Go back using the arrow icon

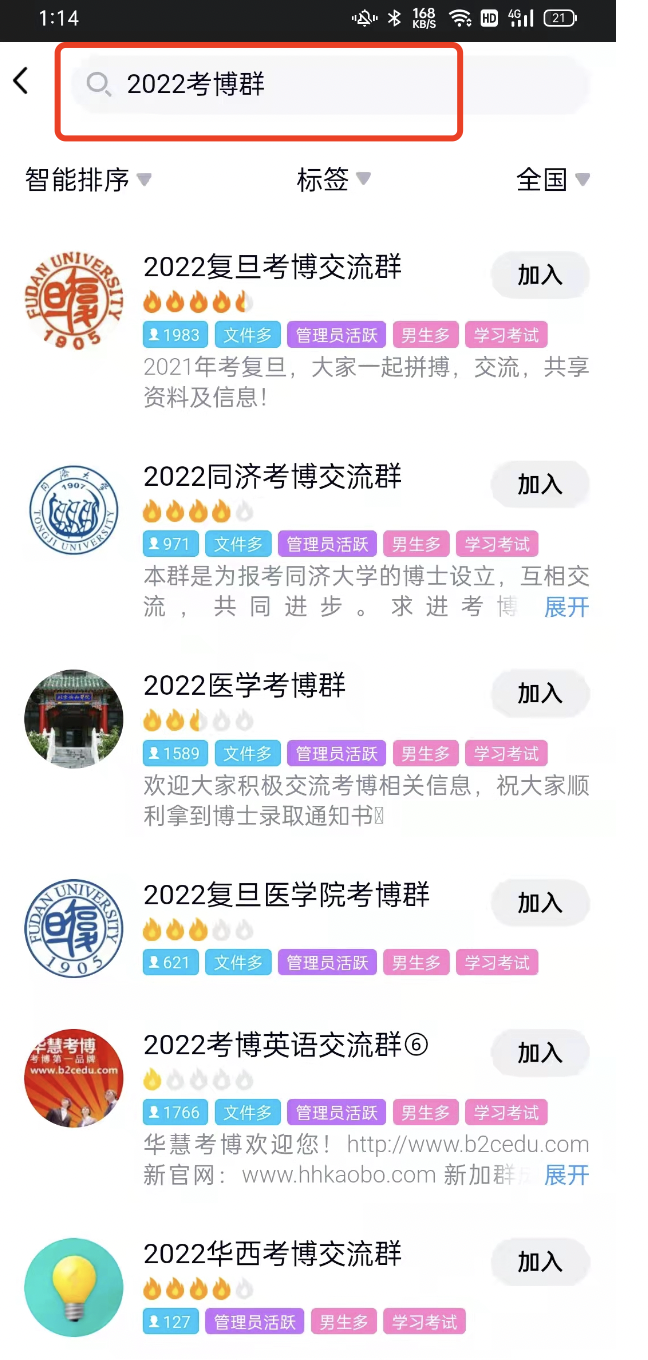(x=21, y=82)
